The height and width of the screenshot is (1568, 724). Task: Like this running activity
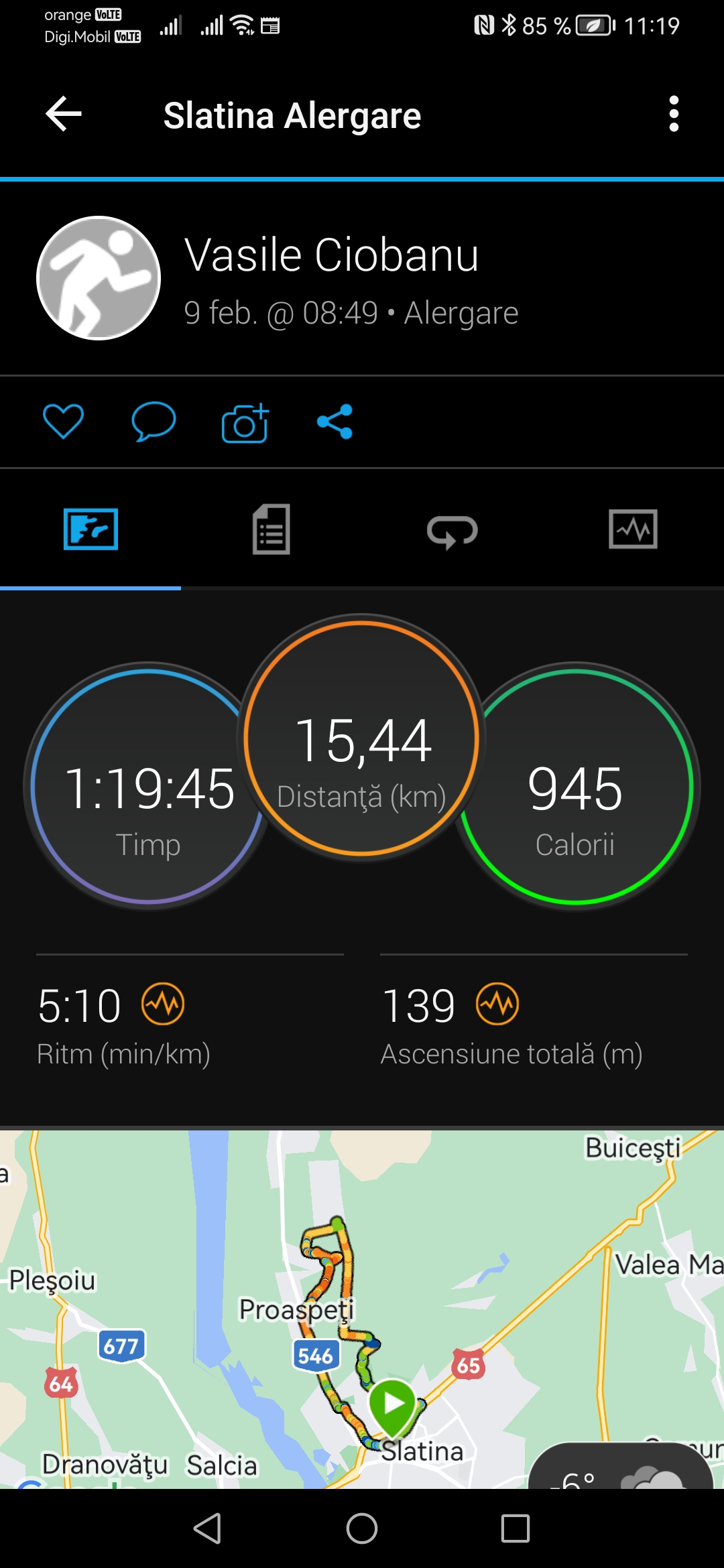[x=63, y=421]
